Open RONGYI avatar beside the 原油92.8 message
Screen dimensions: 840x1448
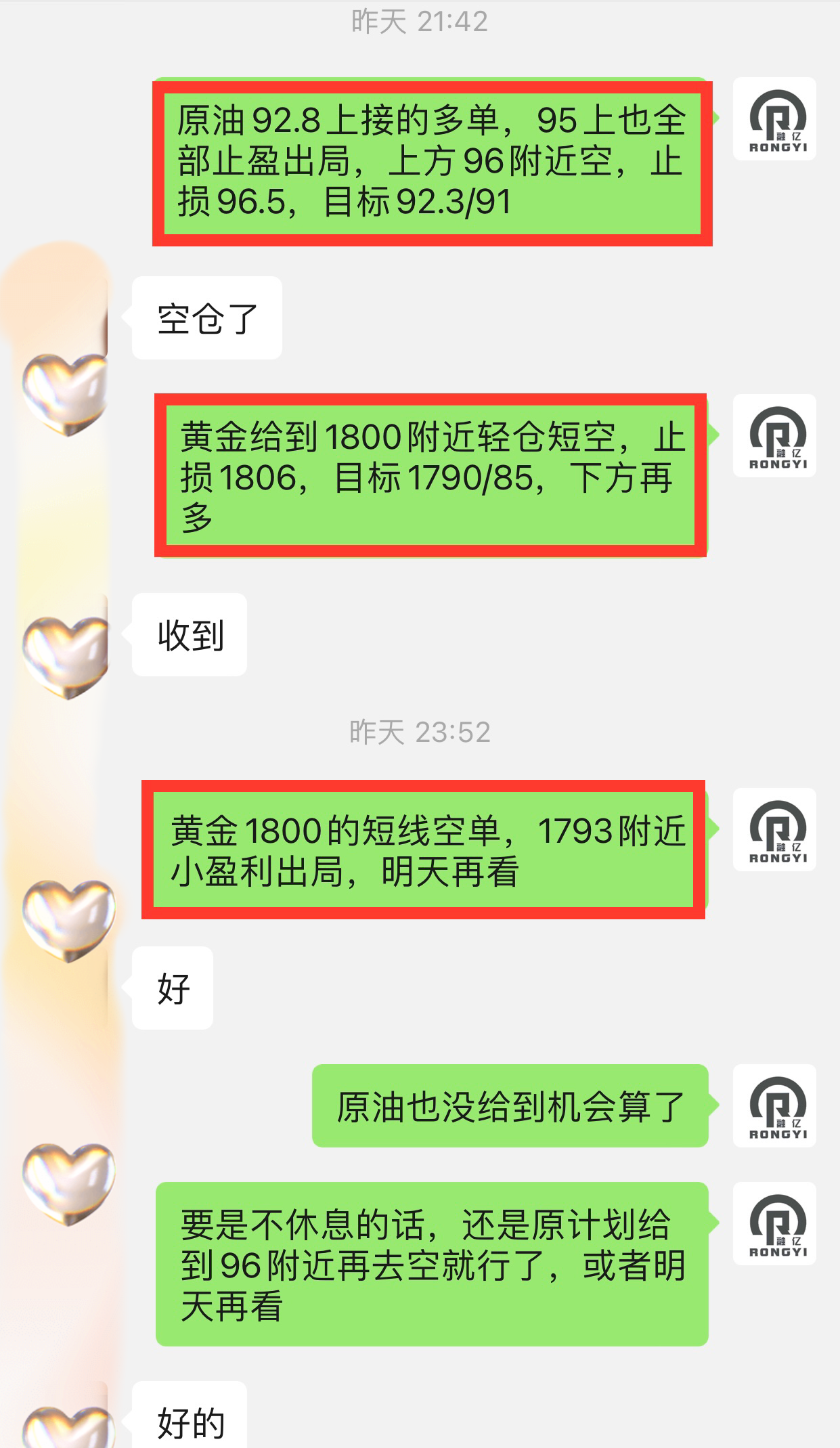[x=774, y=119]
